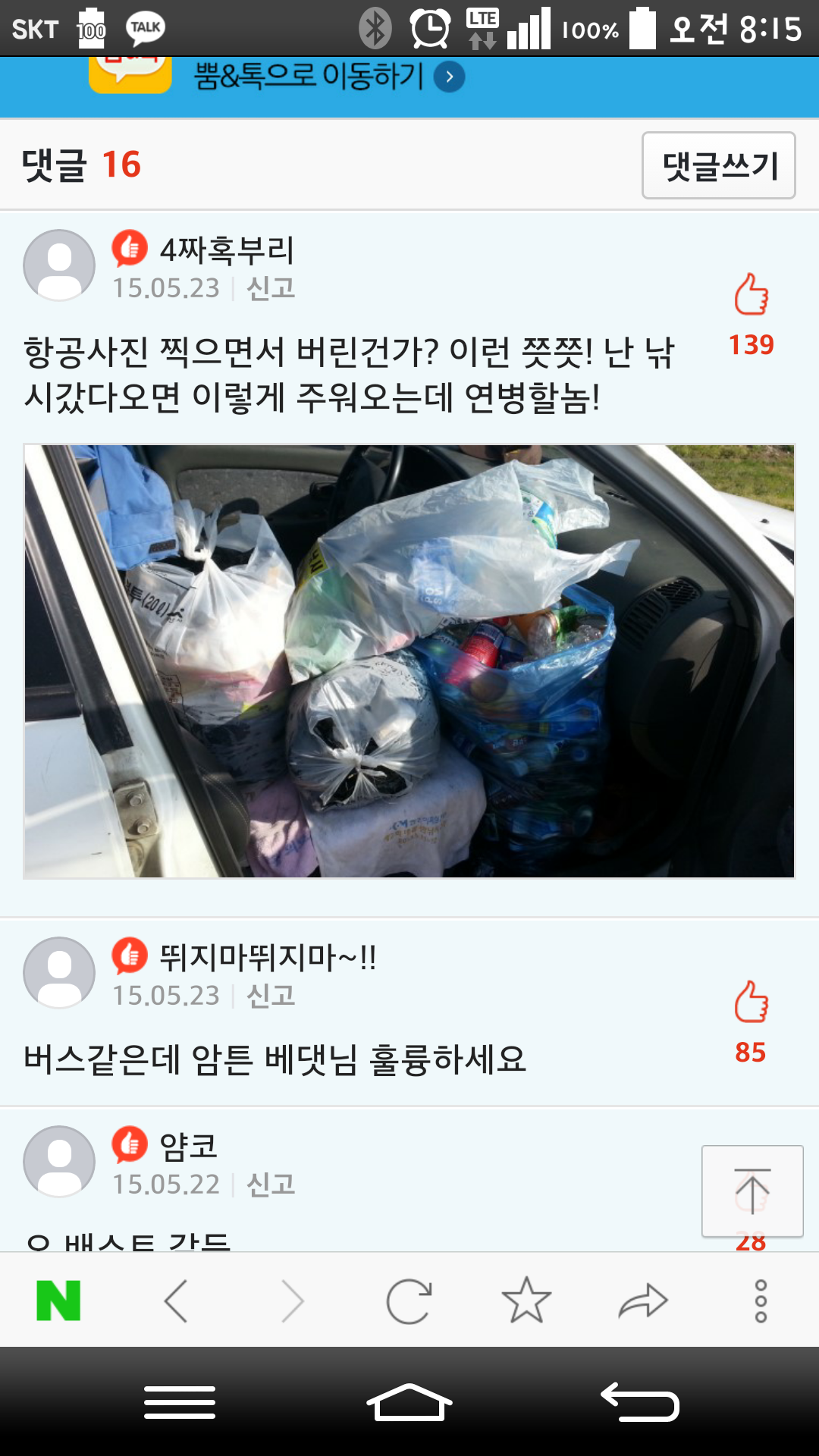The image size is (819, 1456).
Task: Open the Naver home N icon
Action: pyautogui.click(x=58, y=1301)
